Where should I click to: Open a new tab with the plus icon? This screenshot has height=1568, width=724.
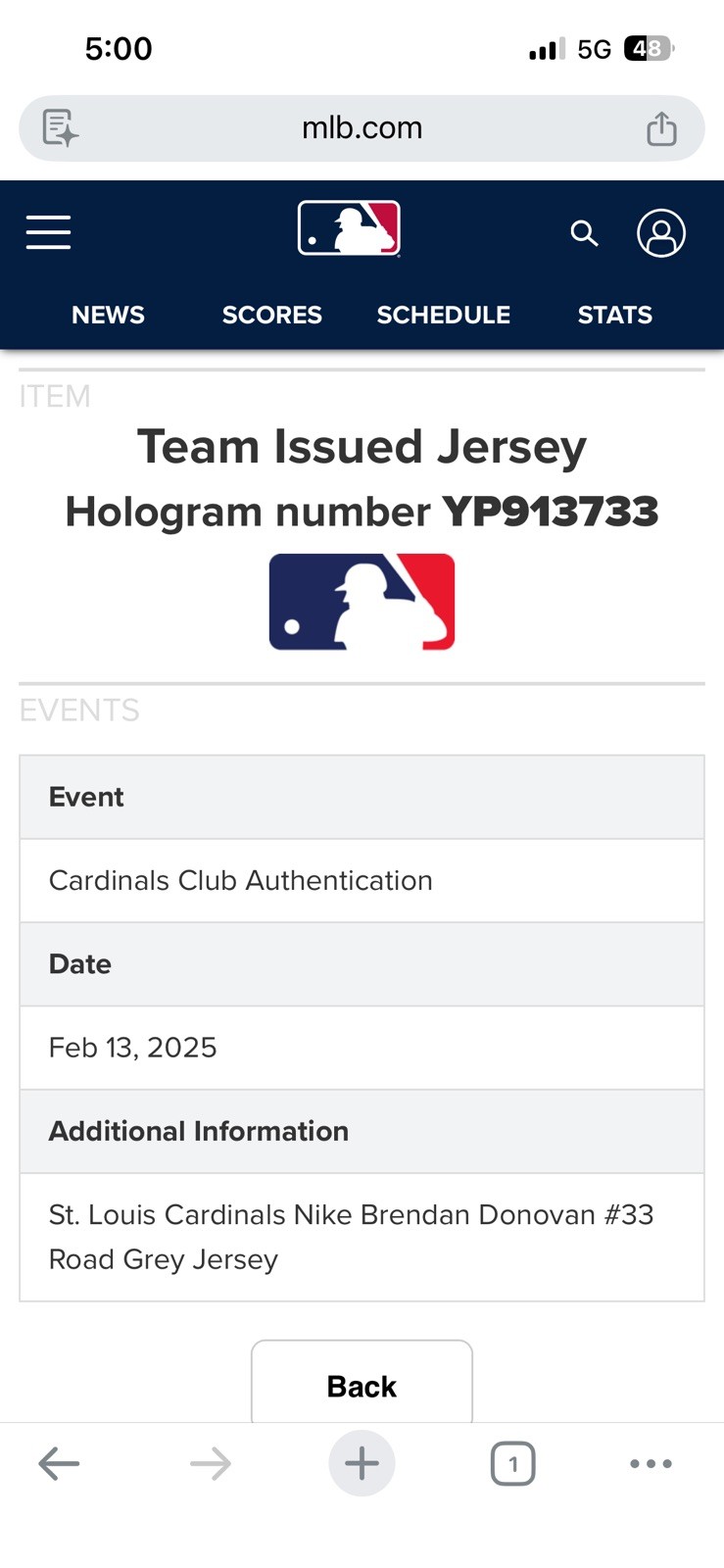[x=362, y=1463]
